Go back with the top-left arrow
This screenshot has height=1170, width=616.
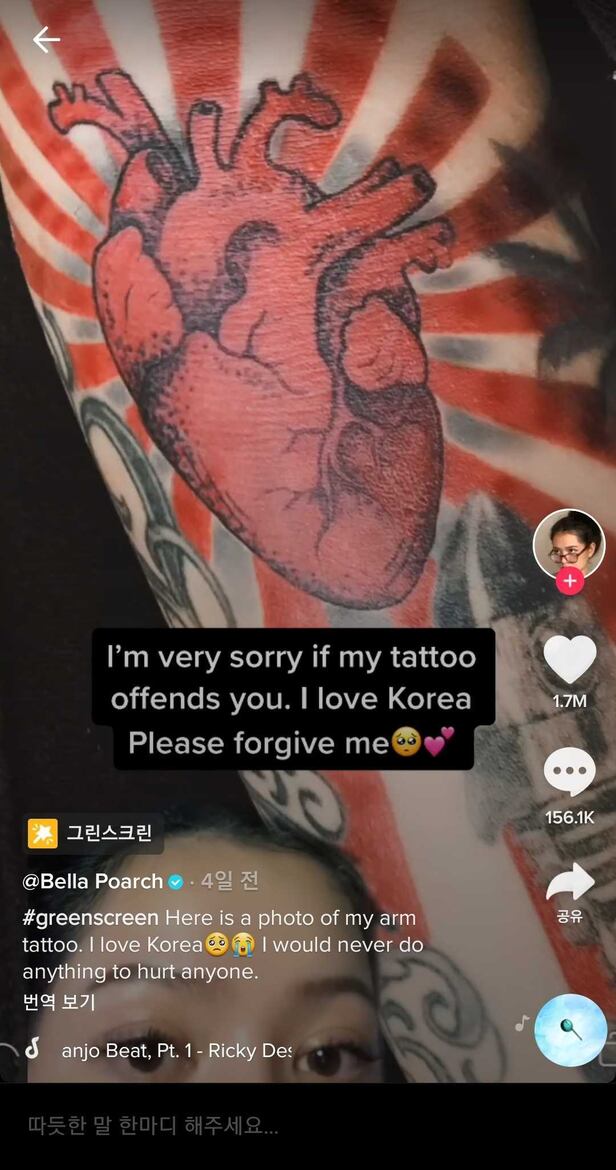[x=46, y=39]
